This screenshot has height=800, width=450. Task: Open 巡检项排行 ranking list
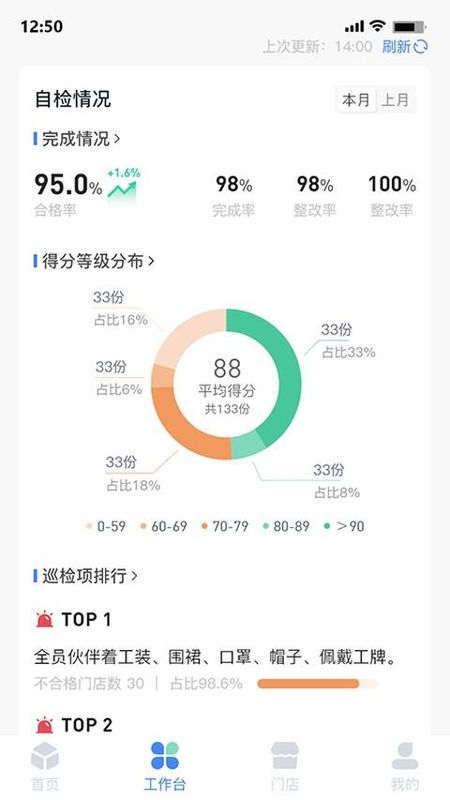coord(86,576)
